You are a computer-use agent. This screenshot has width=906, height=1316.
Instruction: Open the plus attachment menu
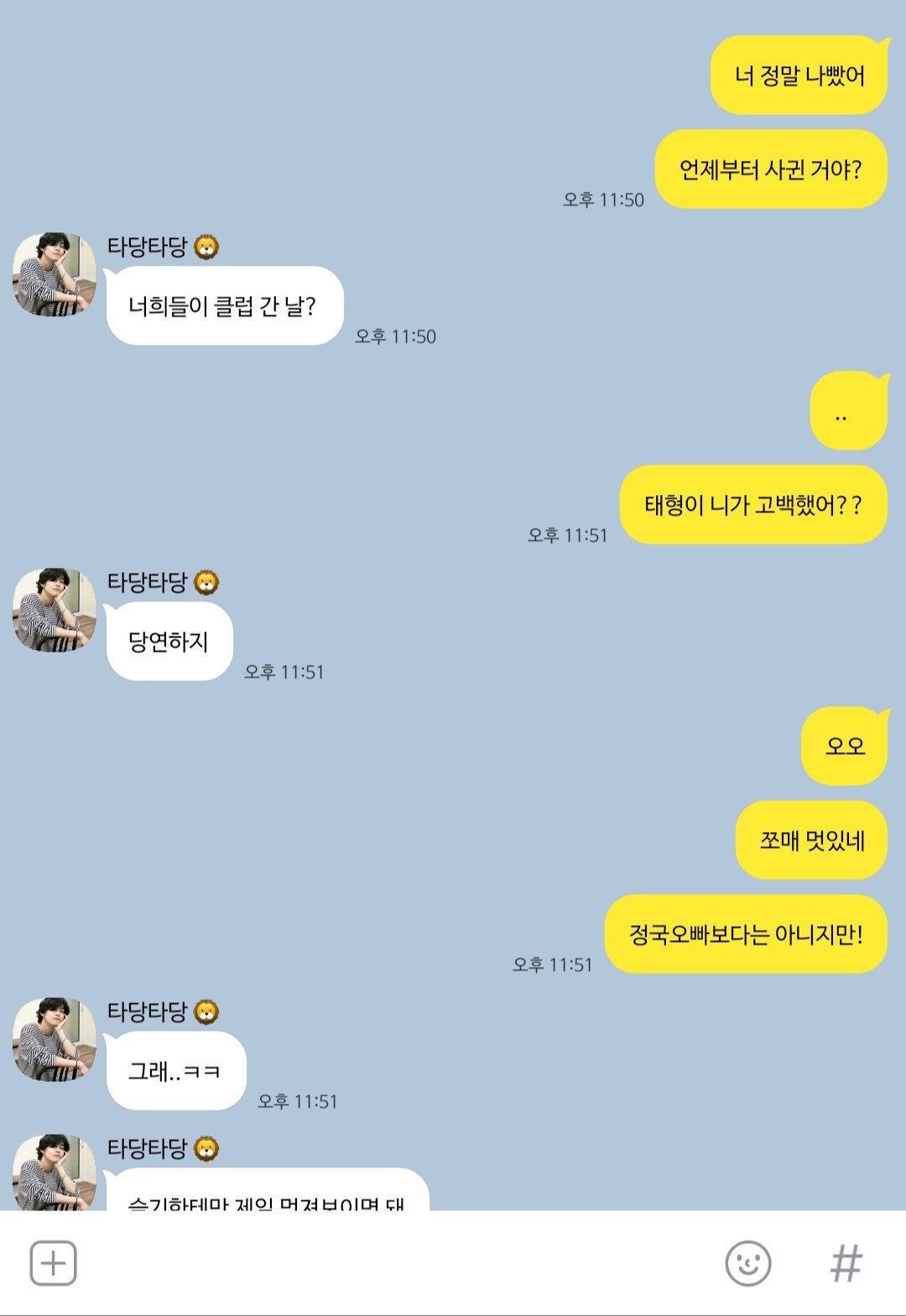[x=53, y=1263]
